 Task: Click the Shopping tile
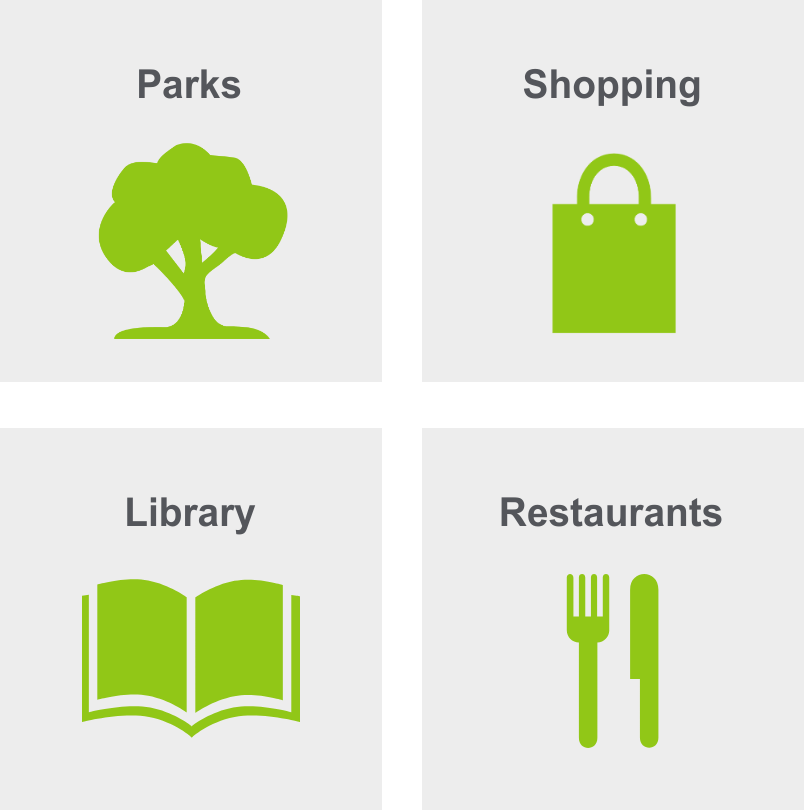pos(612,190)
